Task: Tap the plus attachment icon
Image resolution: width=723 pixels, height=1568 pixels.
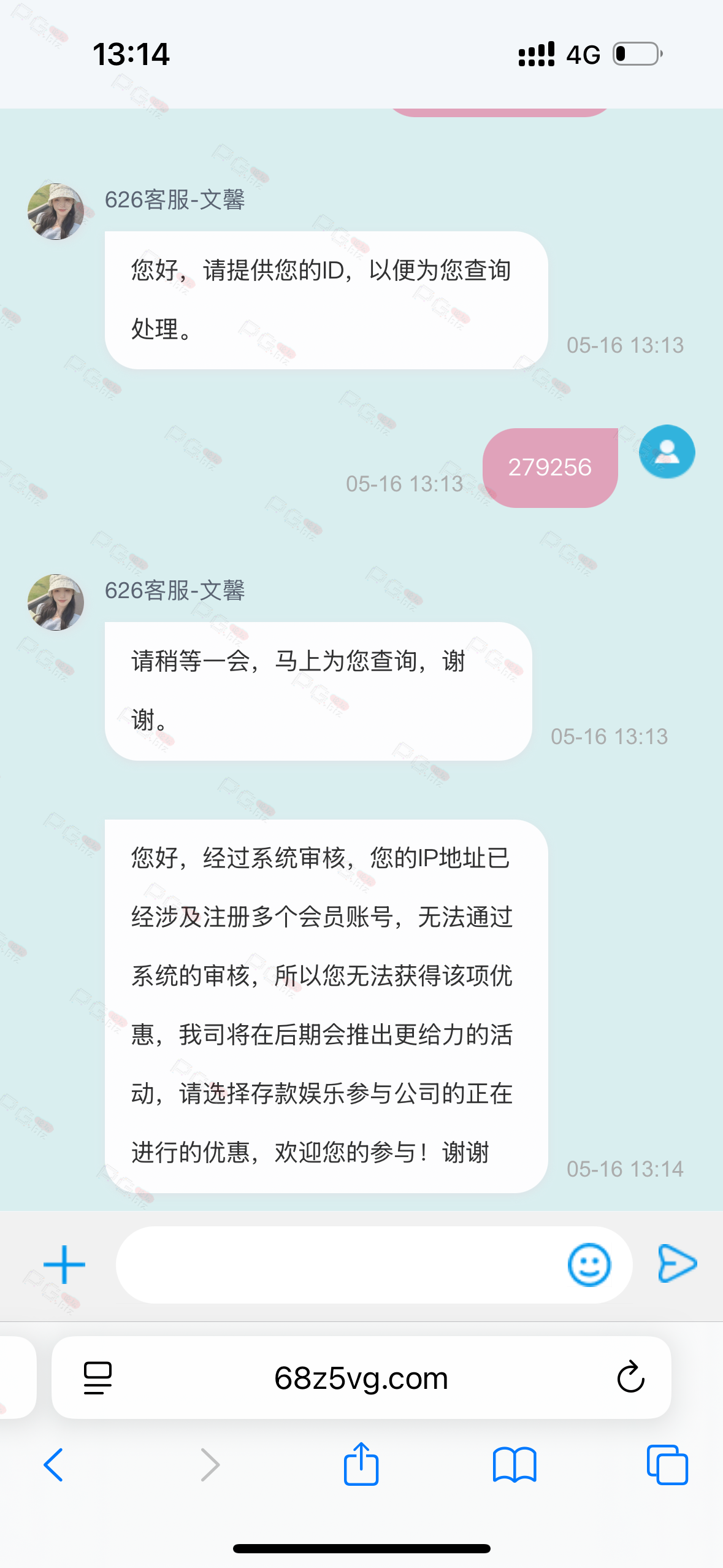Action: [64, 1264]
